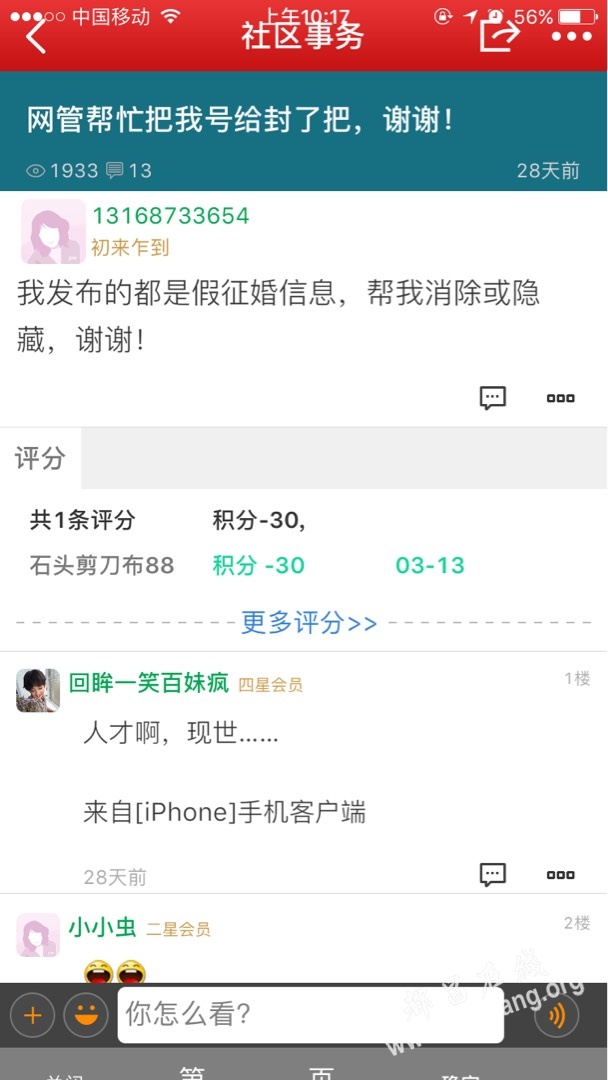Tap the voice input button
608x1080 pixels.
point(556,1016)
